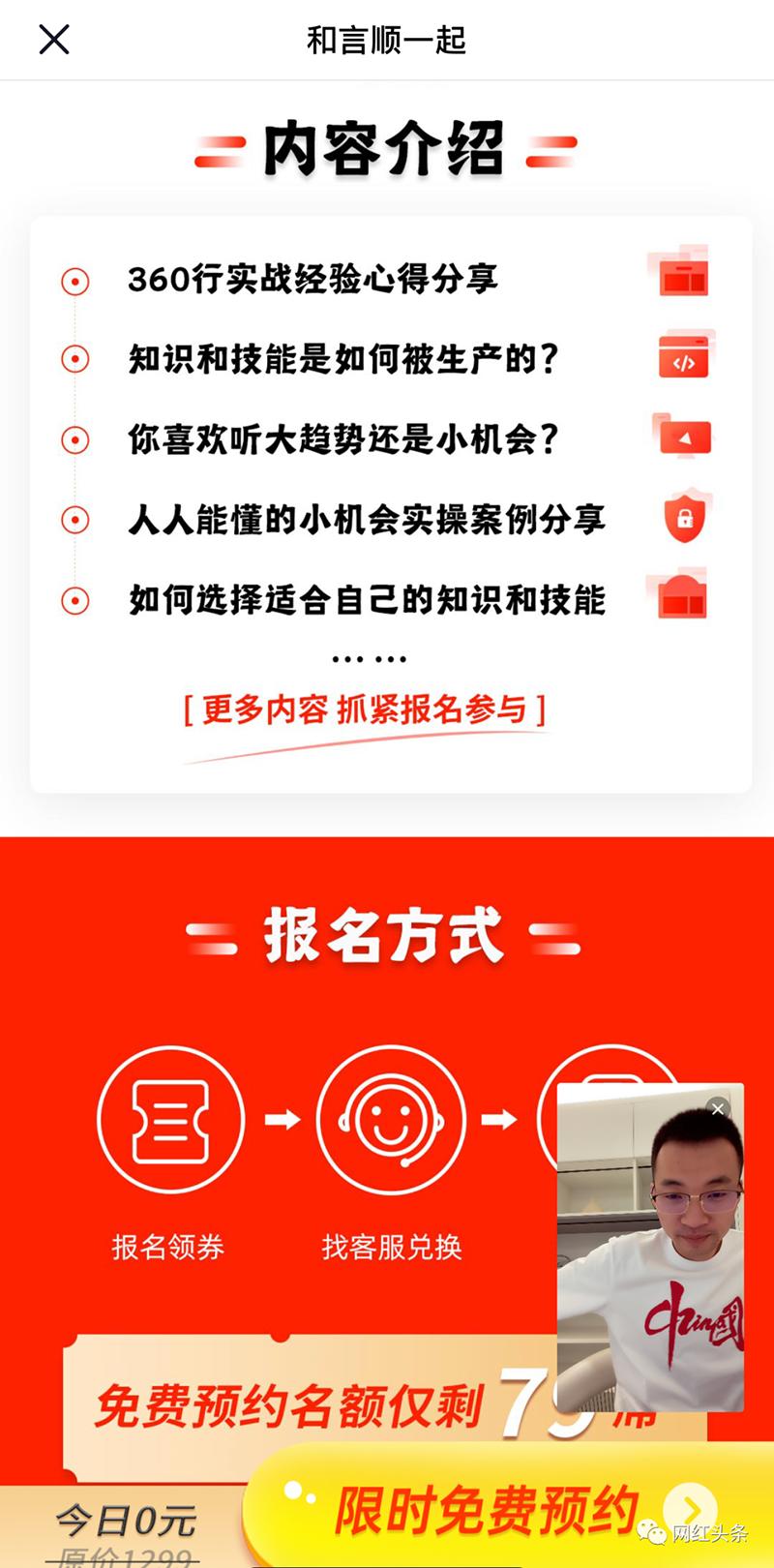
Task: Dismiss the floating video window
Action: (718, 1109)
